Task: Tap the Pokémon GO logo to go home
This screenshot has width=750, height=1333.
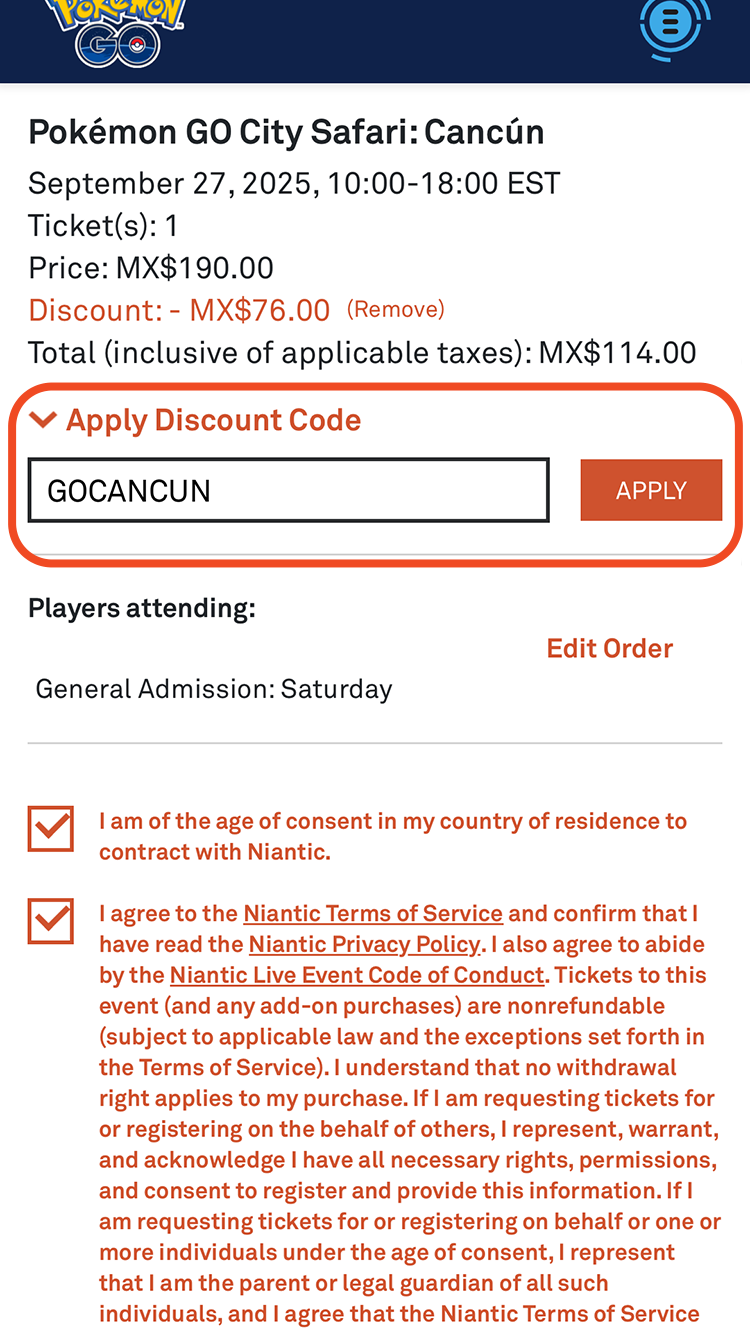Action: coord(117,32)
